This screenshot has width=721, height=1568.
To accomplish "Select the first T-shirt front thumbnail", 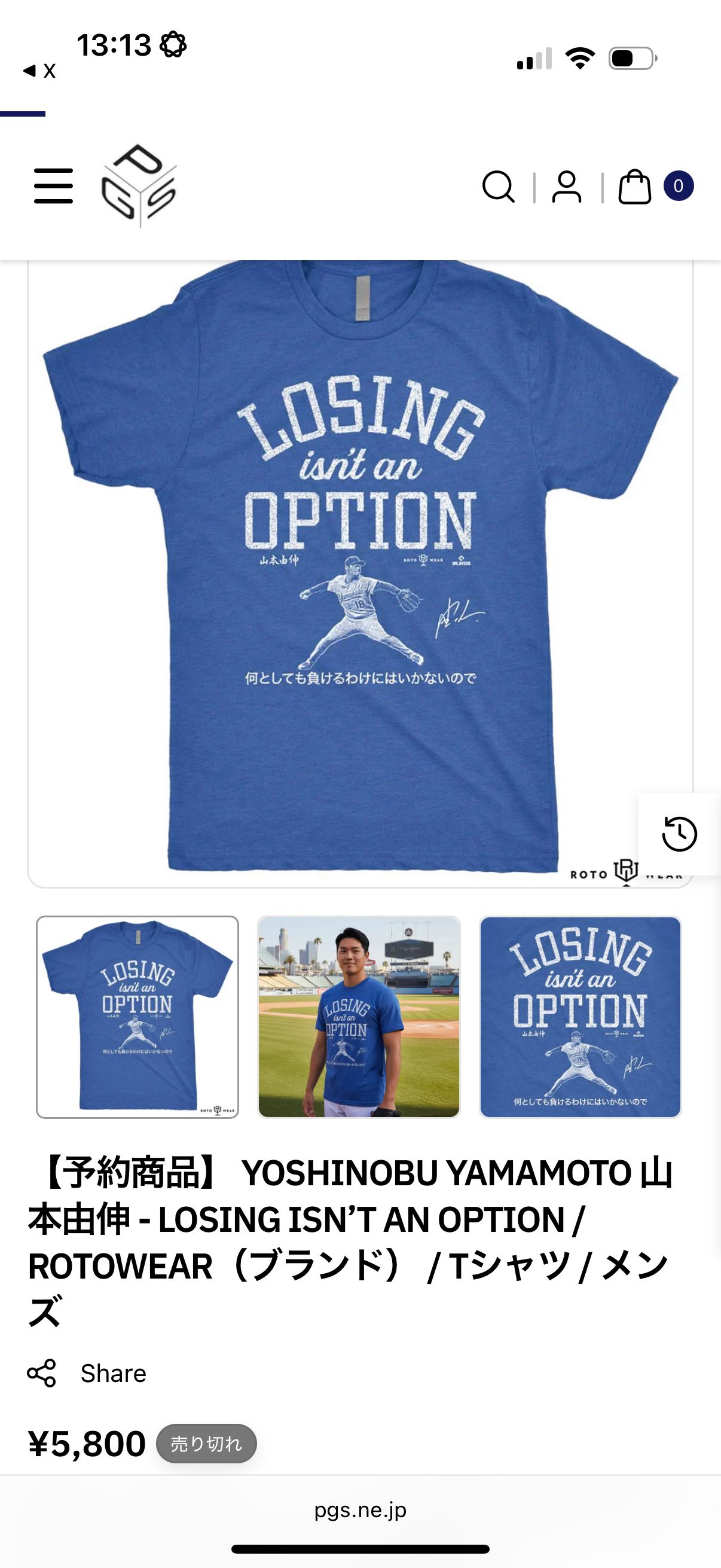I will click(x=138, y=1017).
